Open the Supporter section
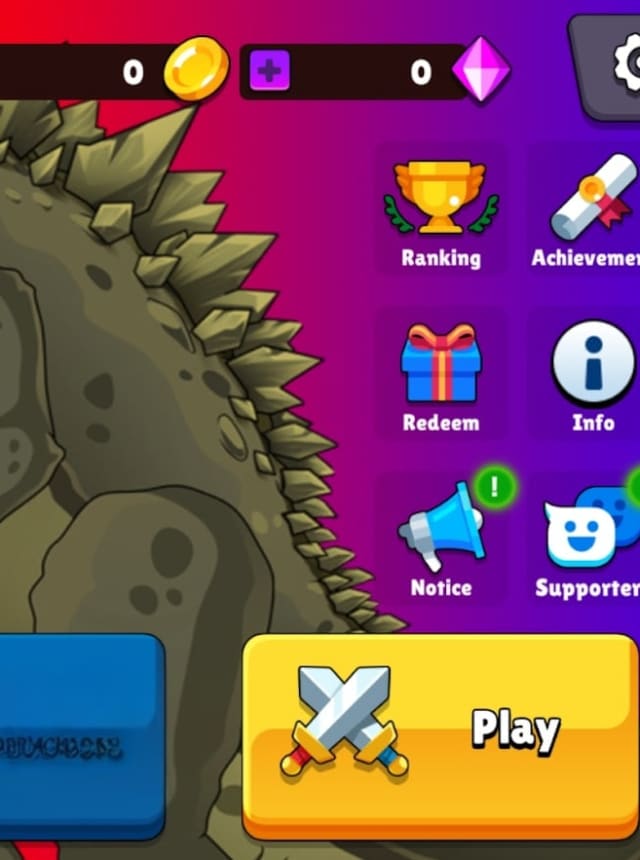640x860 pixels. pyautogui.click(x=590, y=540)
